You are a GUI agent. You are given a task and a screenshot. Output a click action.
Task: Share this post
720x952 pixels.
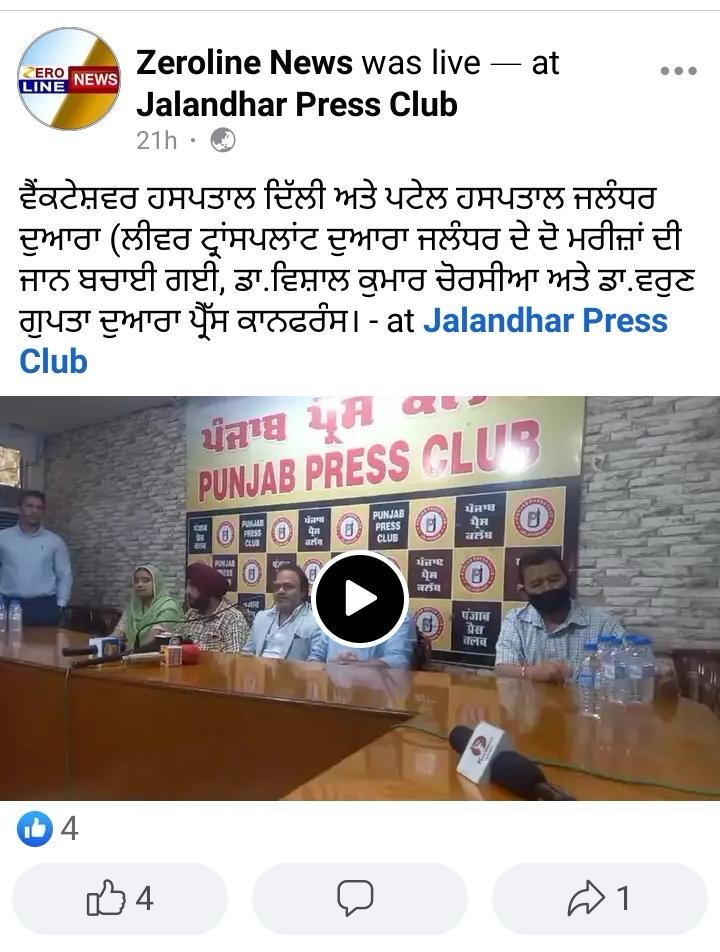click(598, 898)
